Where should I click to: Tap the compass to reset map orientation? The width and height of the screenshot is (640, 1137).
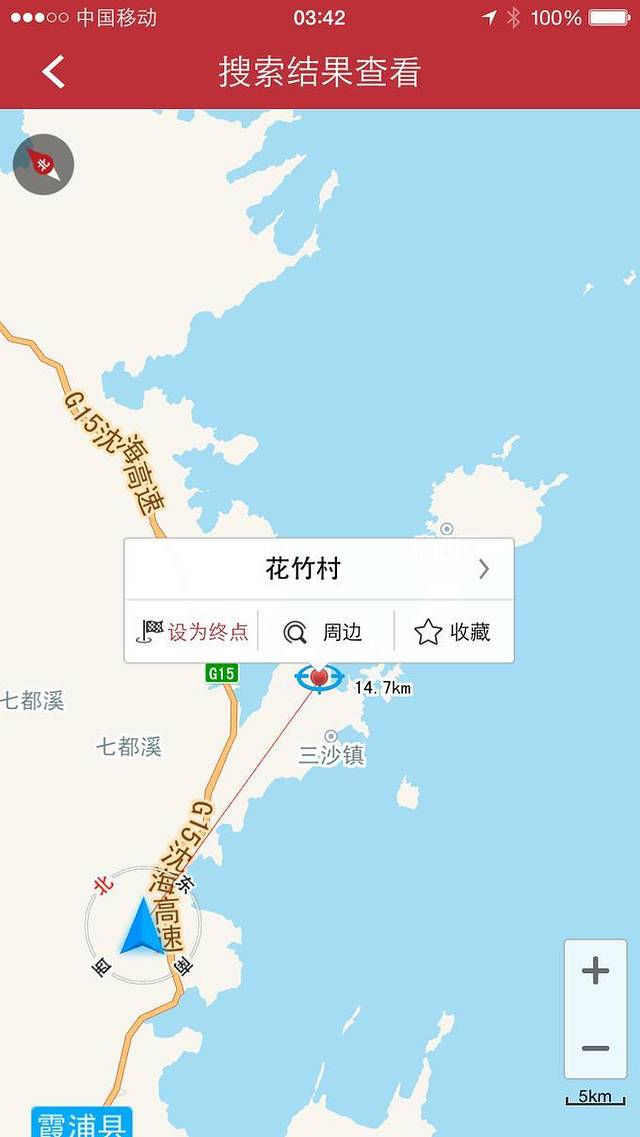(43, 164)
